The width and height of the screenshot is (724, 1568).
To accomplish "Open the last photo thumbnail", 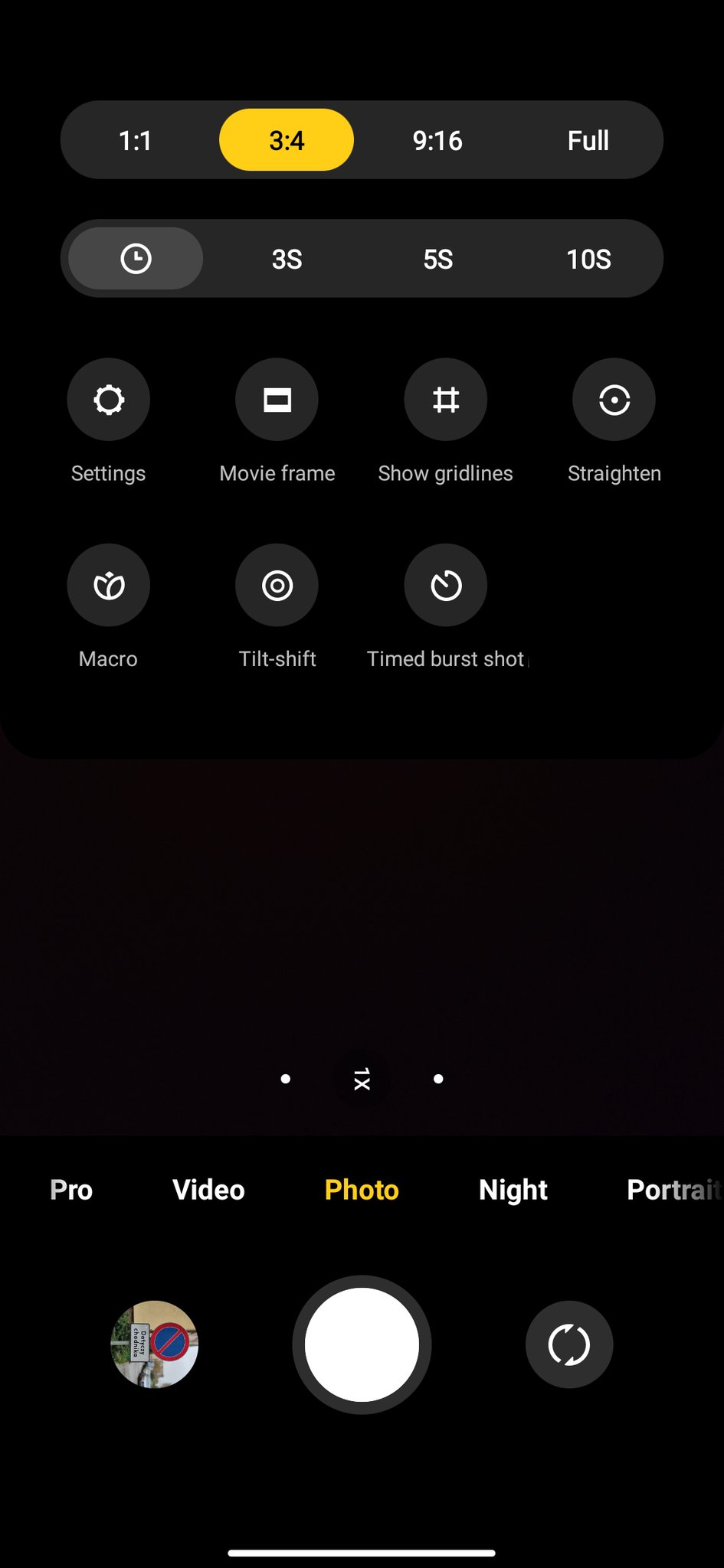I will coord(155,1344).
